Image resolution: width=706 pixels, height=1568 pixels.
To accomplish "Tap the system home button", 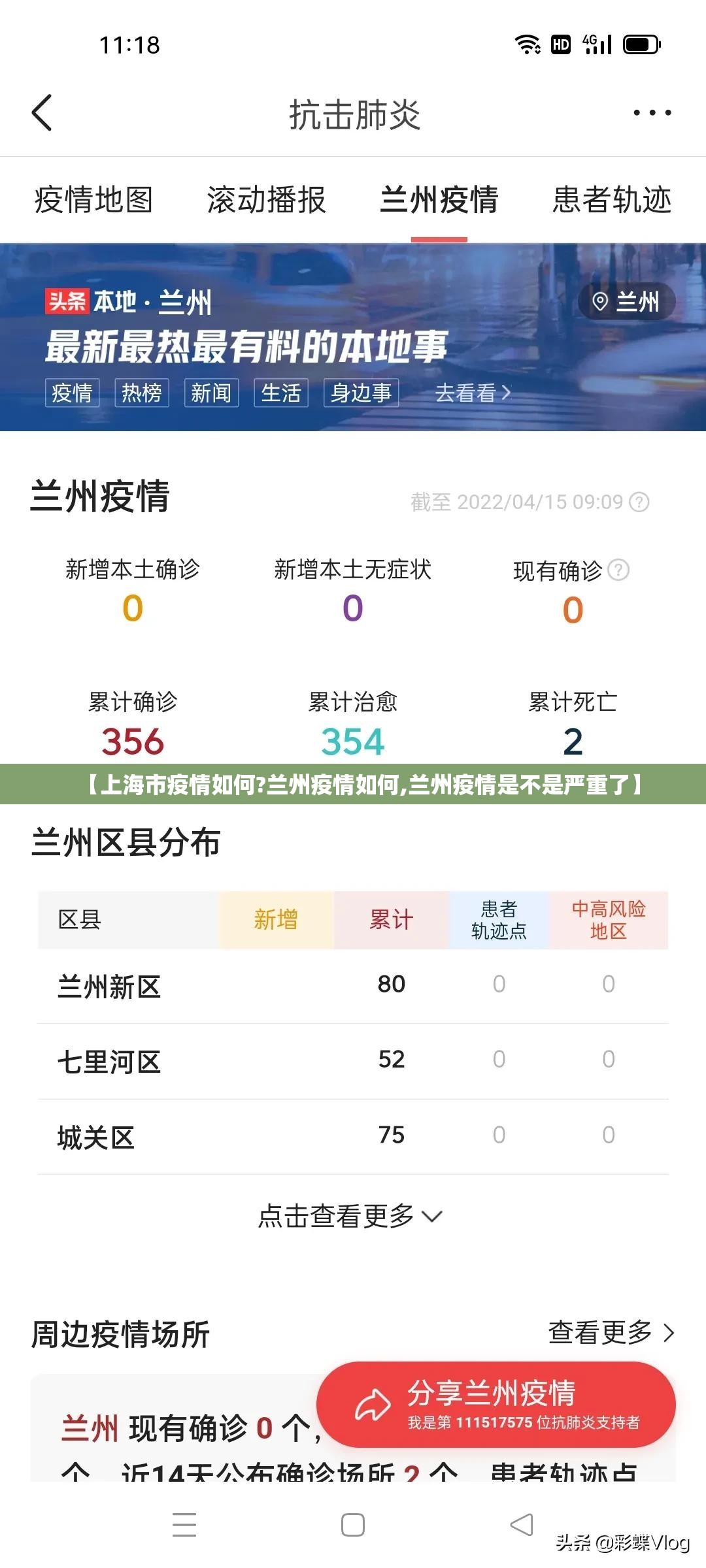I will pos(353,1525).
